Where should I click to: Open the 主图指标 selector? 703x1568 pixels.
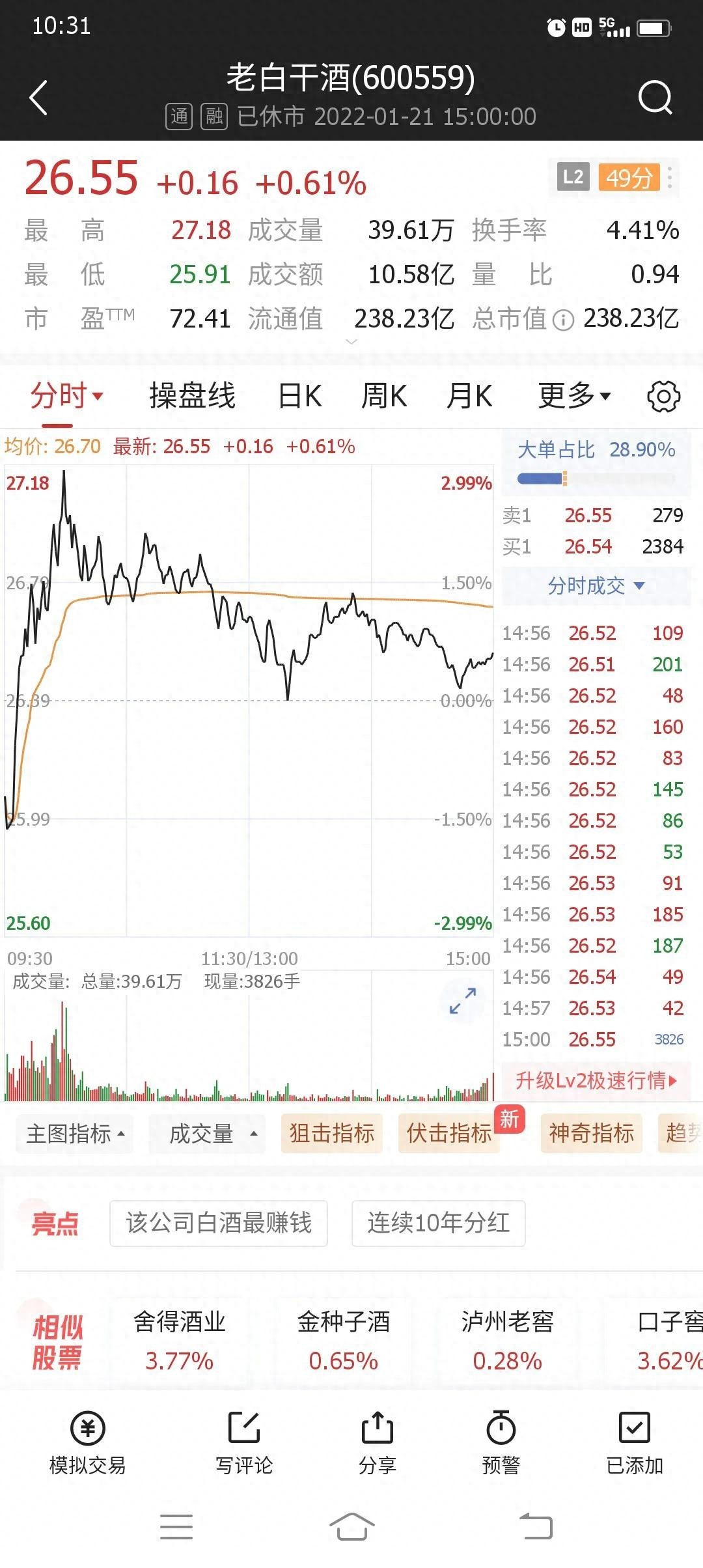click(x=75, y=1134)
